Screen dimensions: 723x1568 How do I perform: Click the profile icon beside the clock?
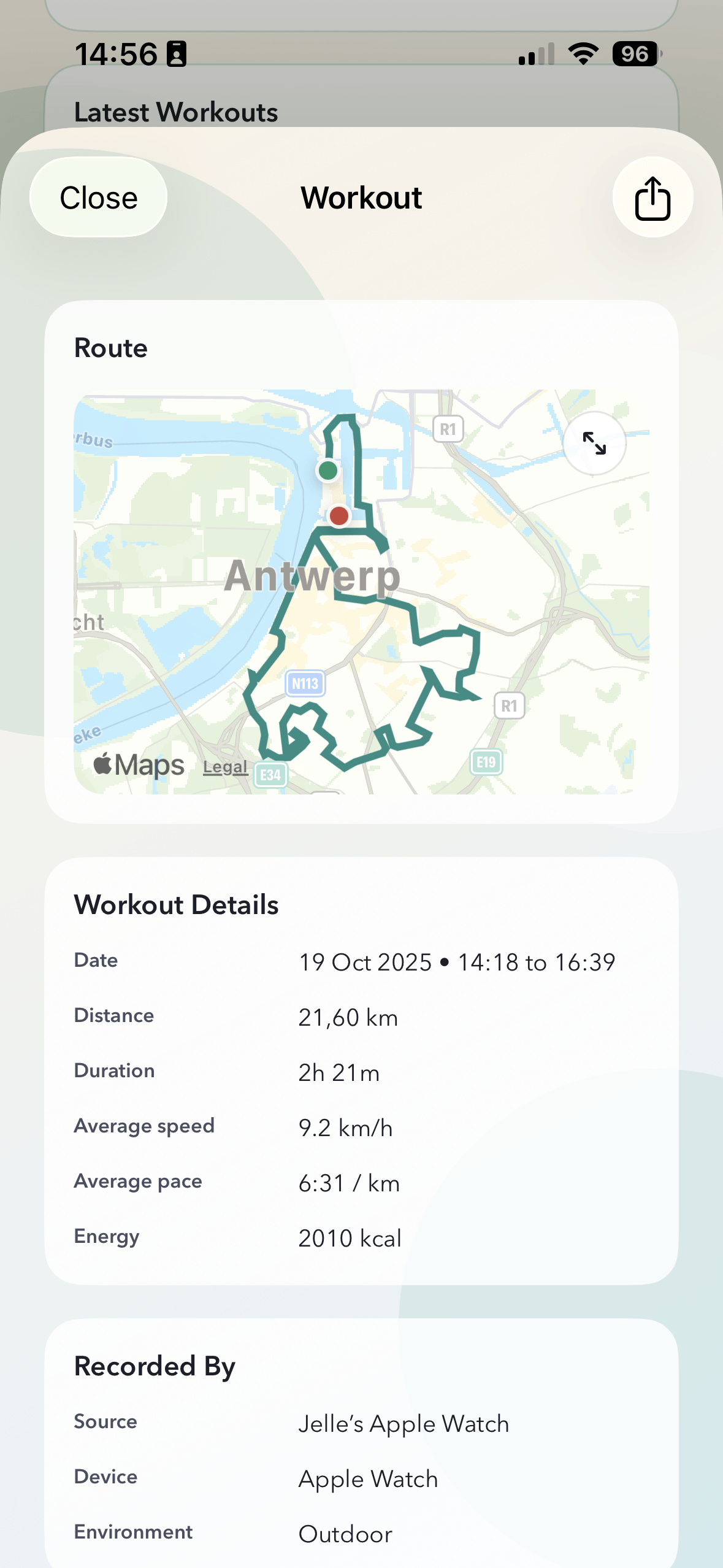click(177, 53)
